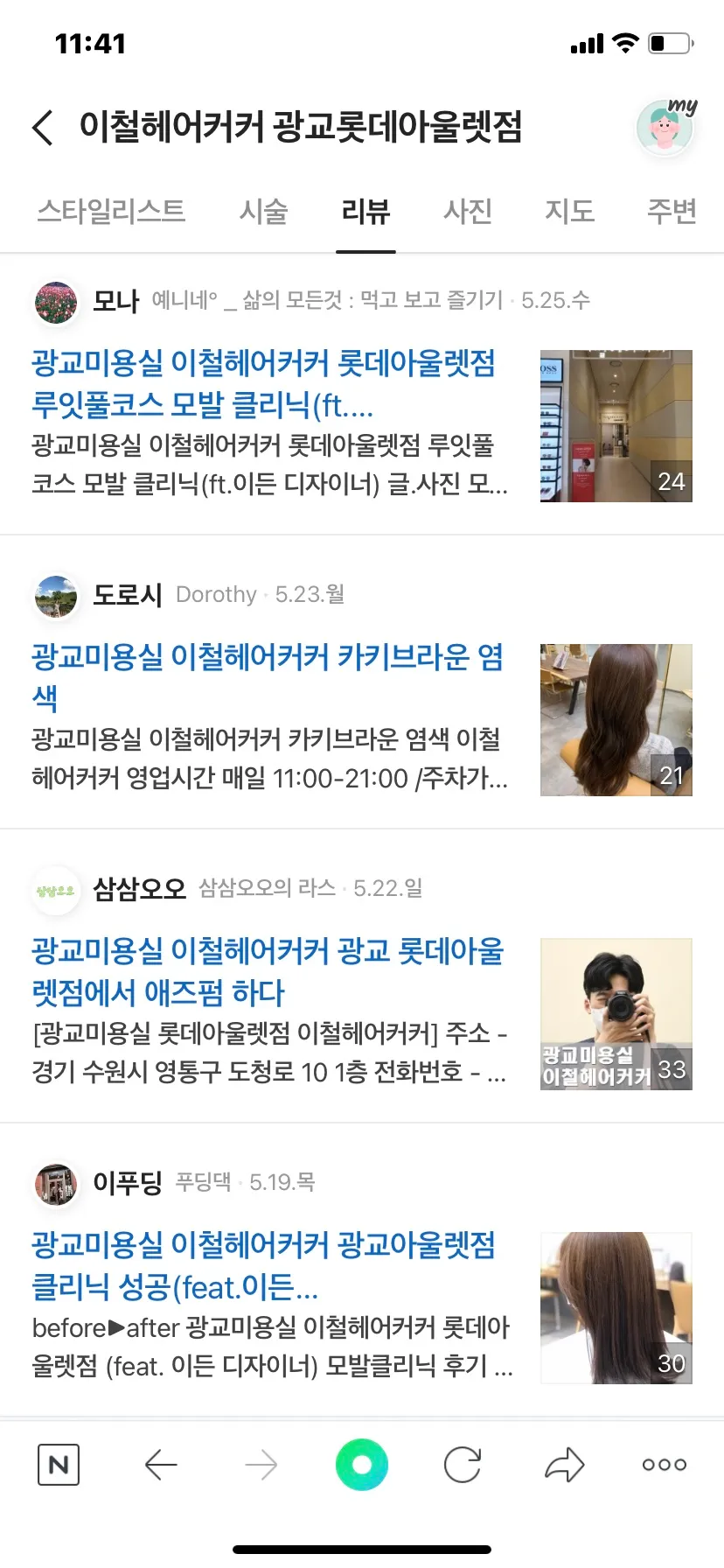
Task: Open the 시술 tab
Action: click(263, 212)
